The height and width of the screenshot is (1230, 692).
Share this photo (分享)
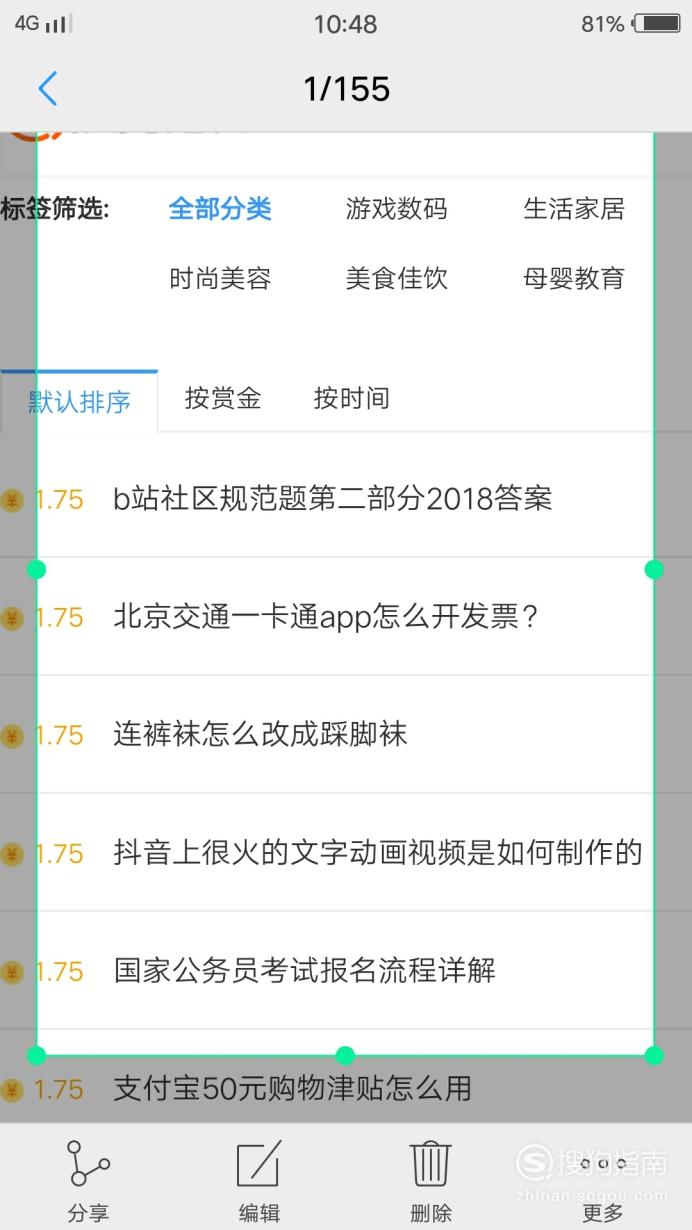point(88,1182)
